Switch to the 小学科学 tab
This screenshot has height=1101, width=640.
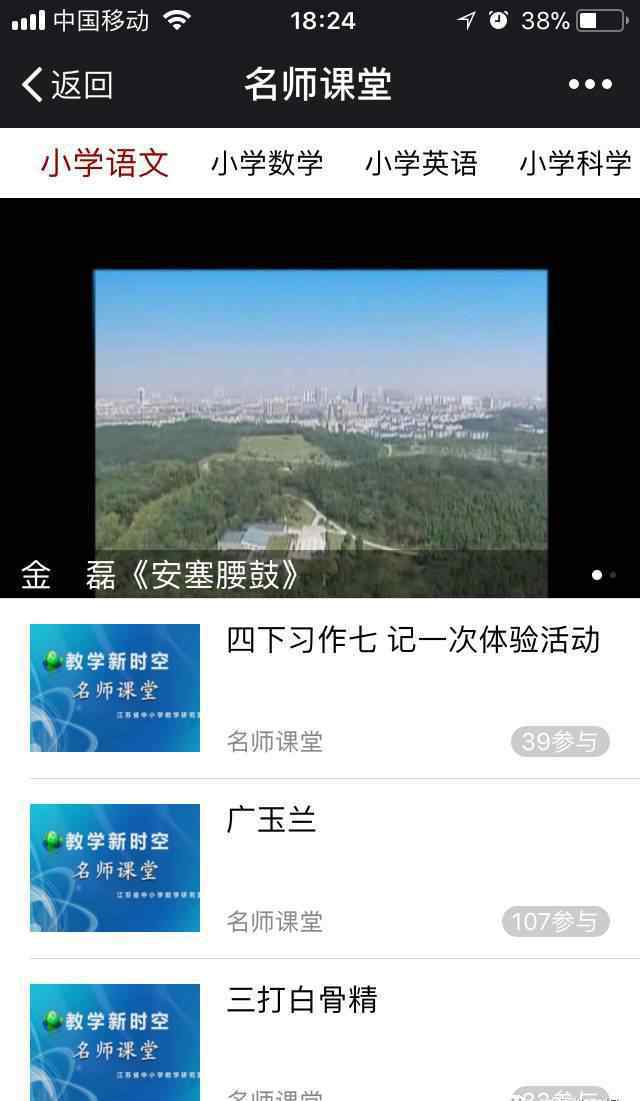(x=575, y=163)
